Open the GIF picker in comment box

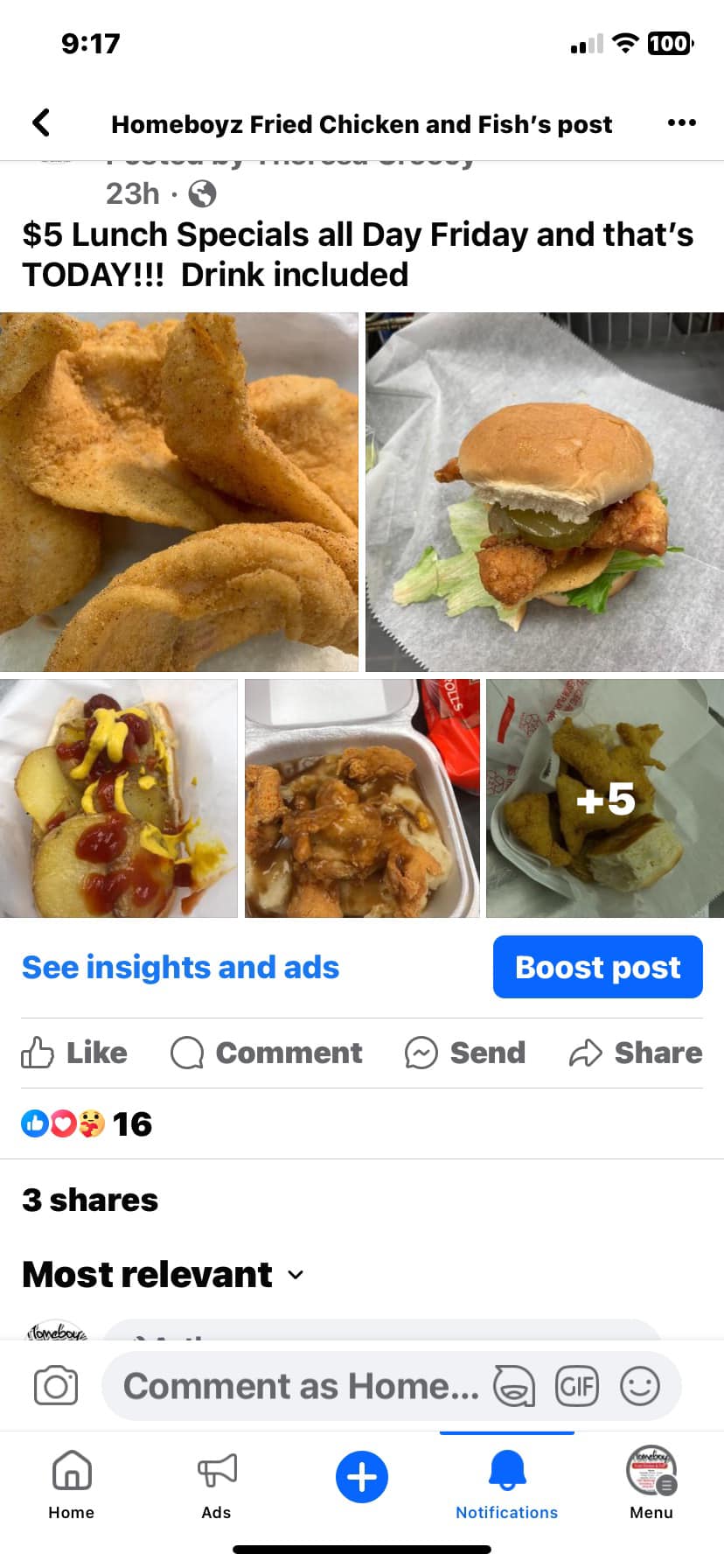pos(577,1386)
